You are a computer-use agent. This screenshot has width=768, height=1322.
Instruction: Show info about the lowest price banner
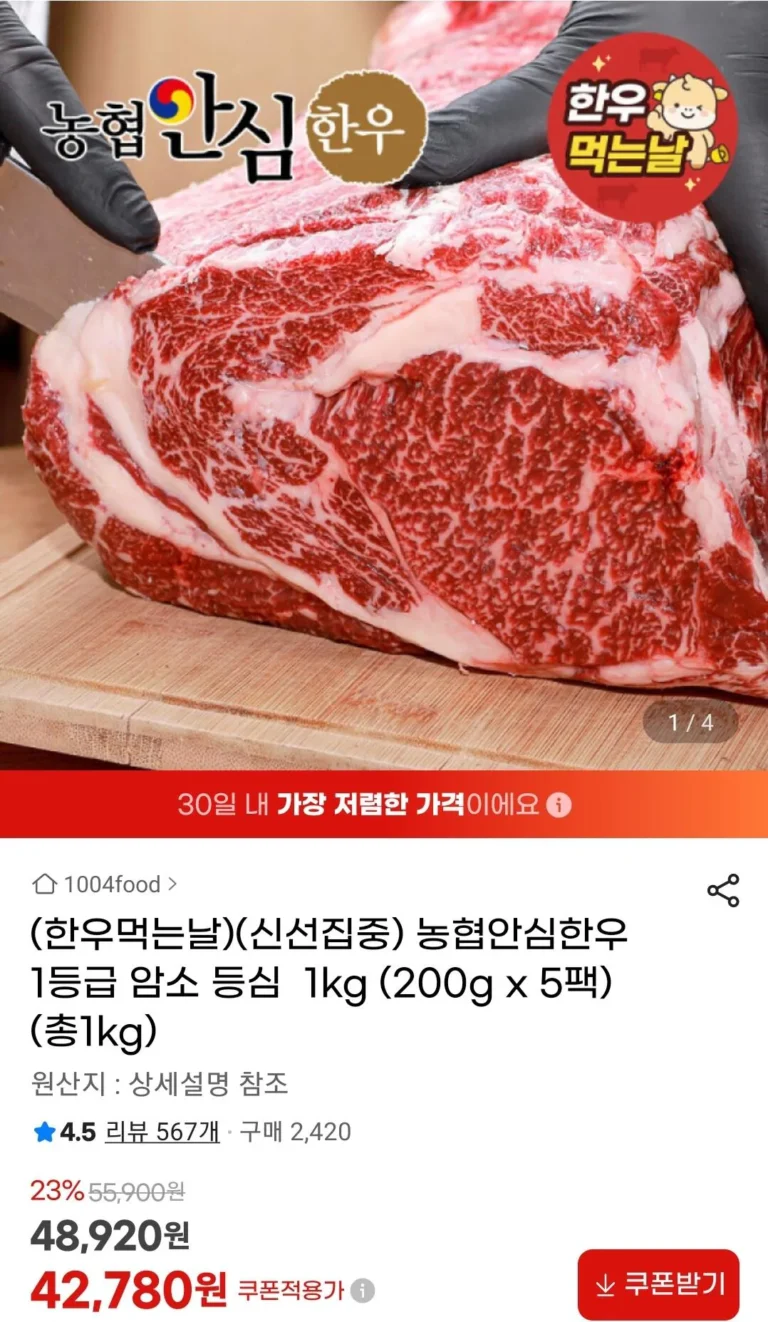560,804
